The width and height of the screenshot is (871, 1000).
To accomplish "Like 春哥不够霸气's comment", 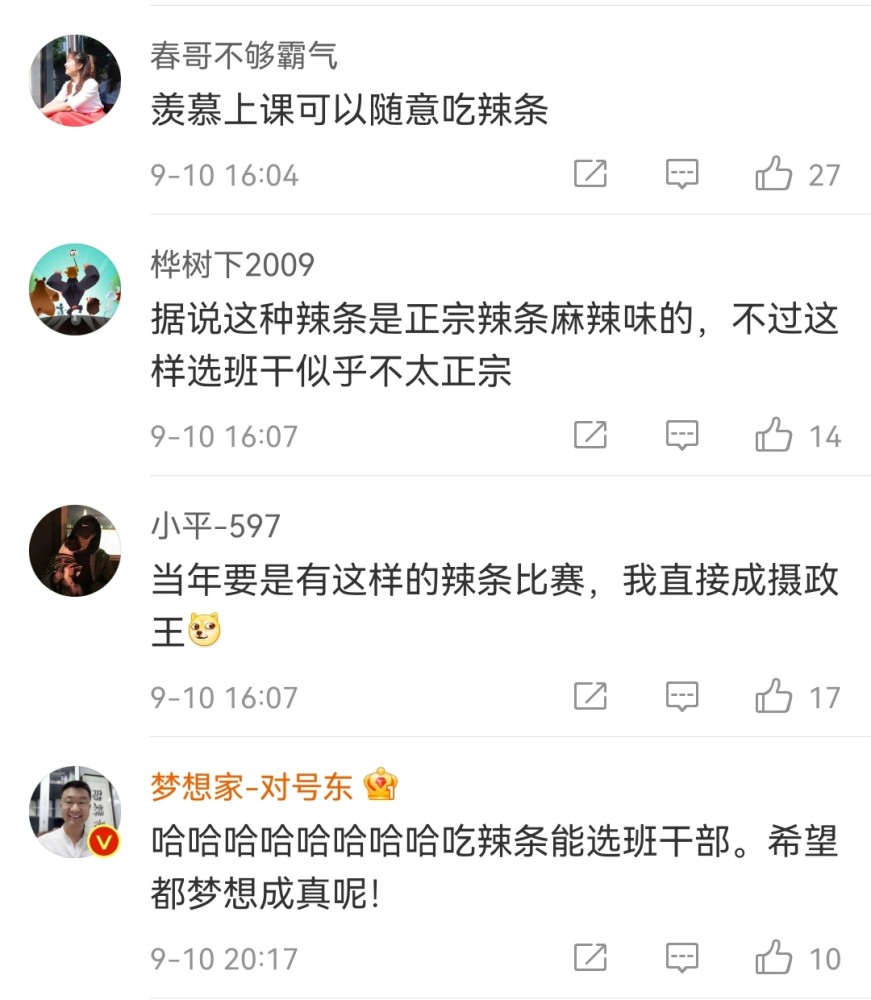I will click(x=774, y=175).
